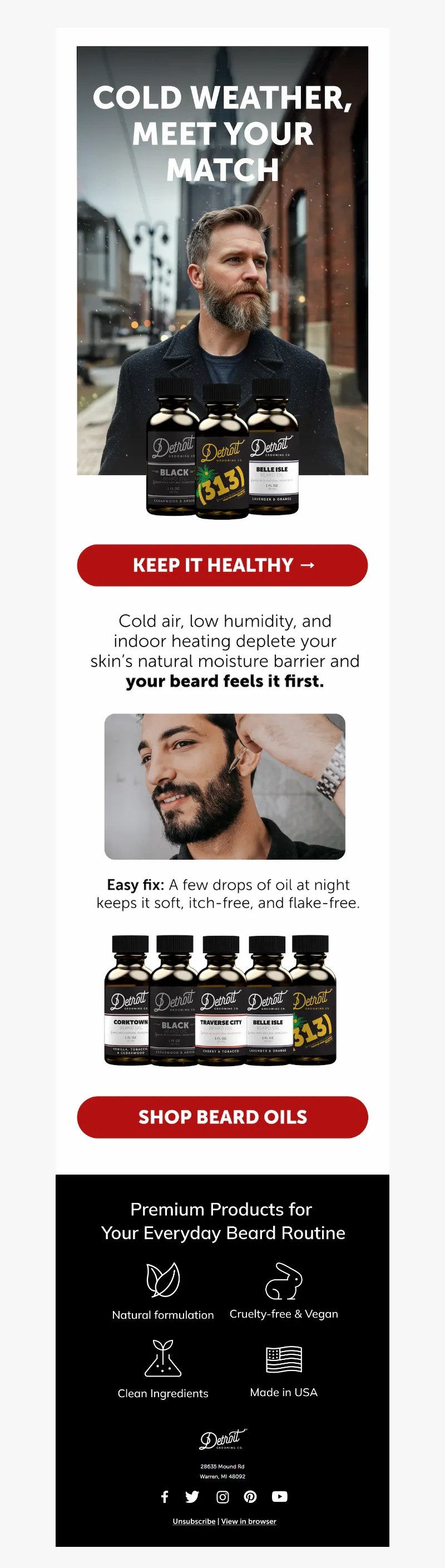This screenshot has width=445, height=1568.
Task: Open the Facebook page icon
Action: pyautogui.click(x=164, y=1496)
